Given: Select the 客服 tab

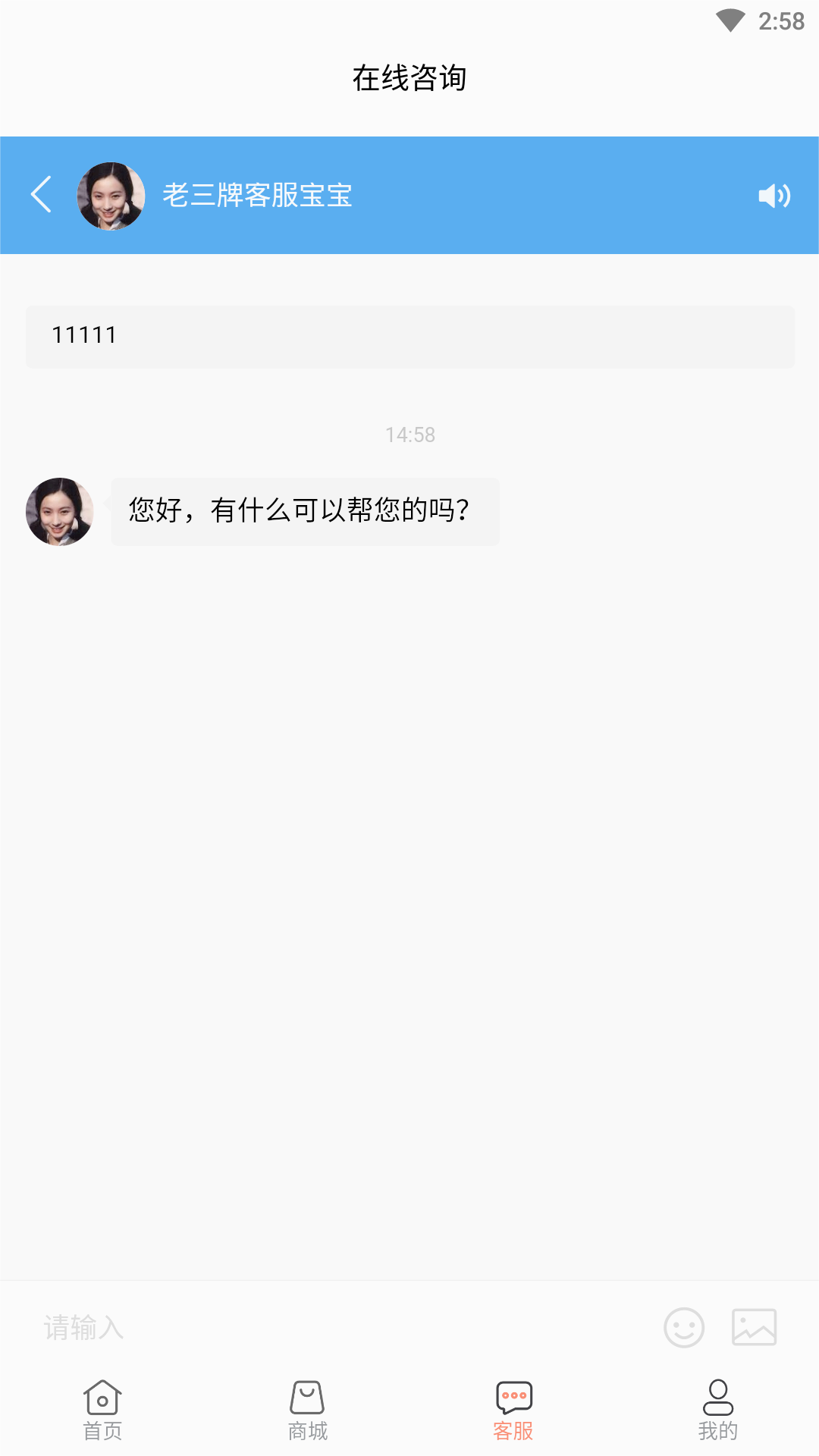Looking at the screenshot, I should pyautogui.click(x=513, y=1410).
